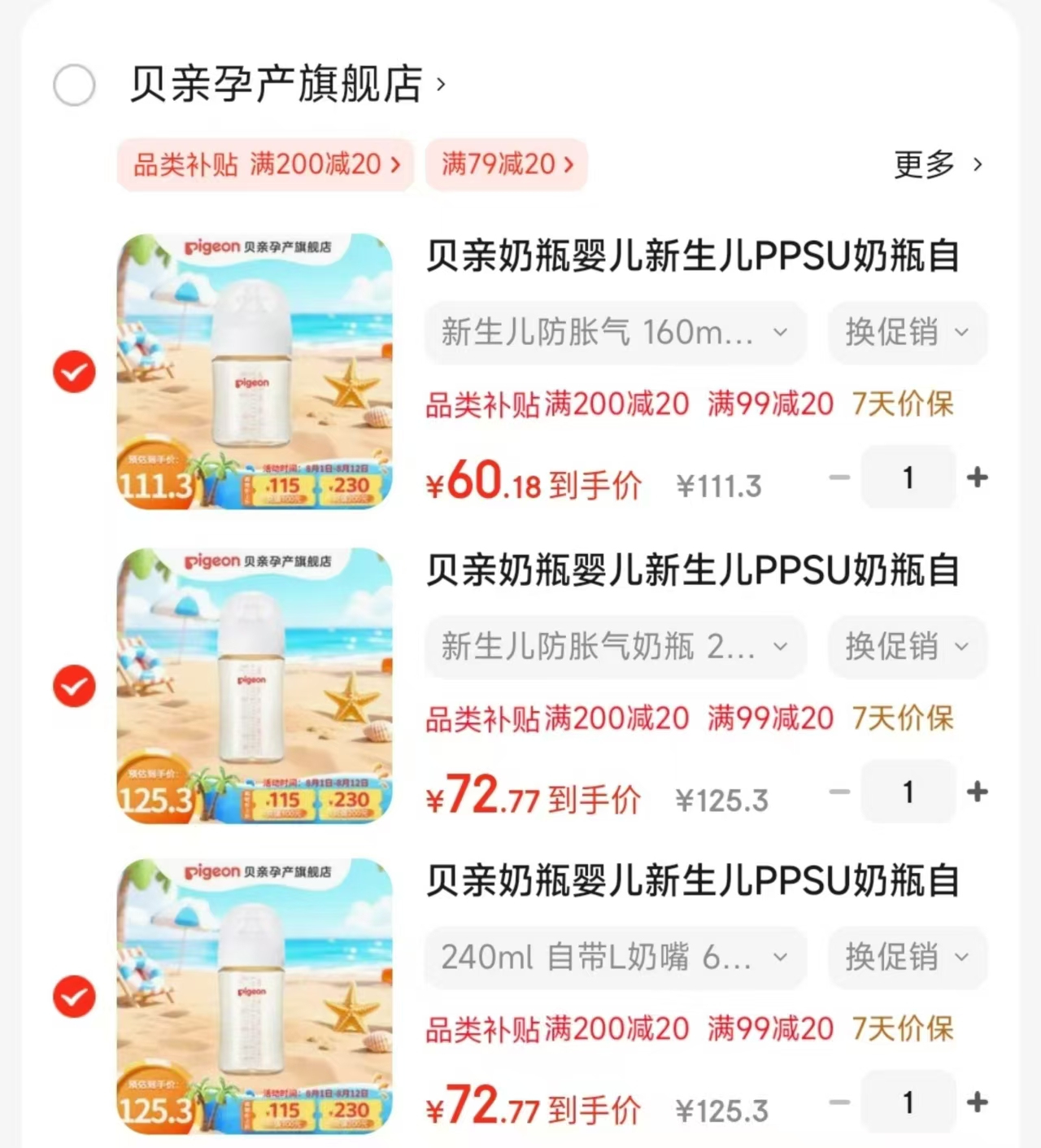Open the 240ml 自带L奶嘴 SKU selector
The height and width of the screenshot is (1148, 1041).
614,958
